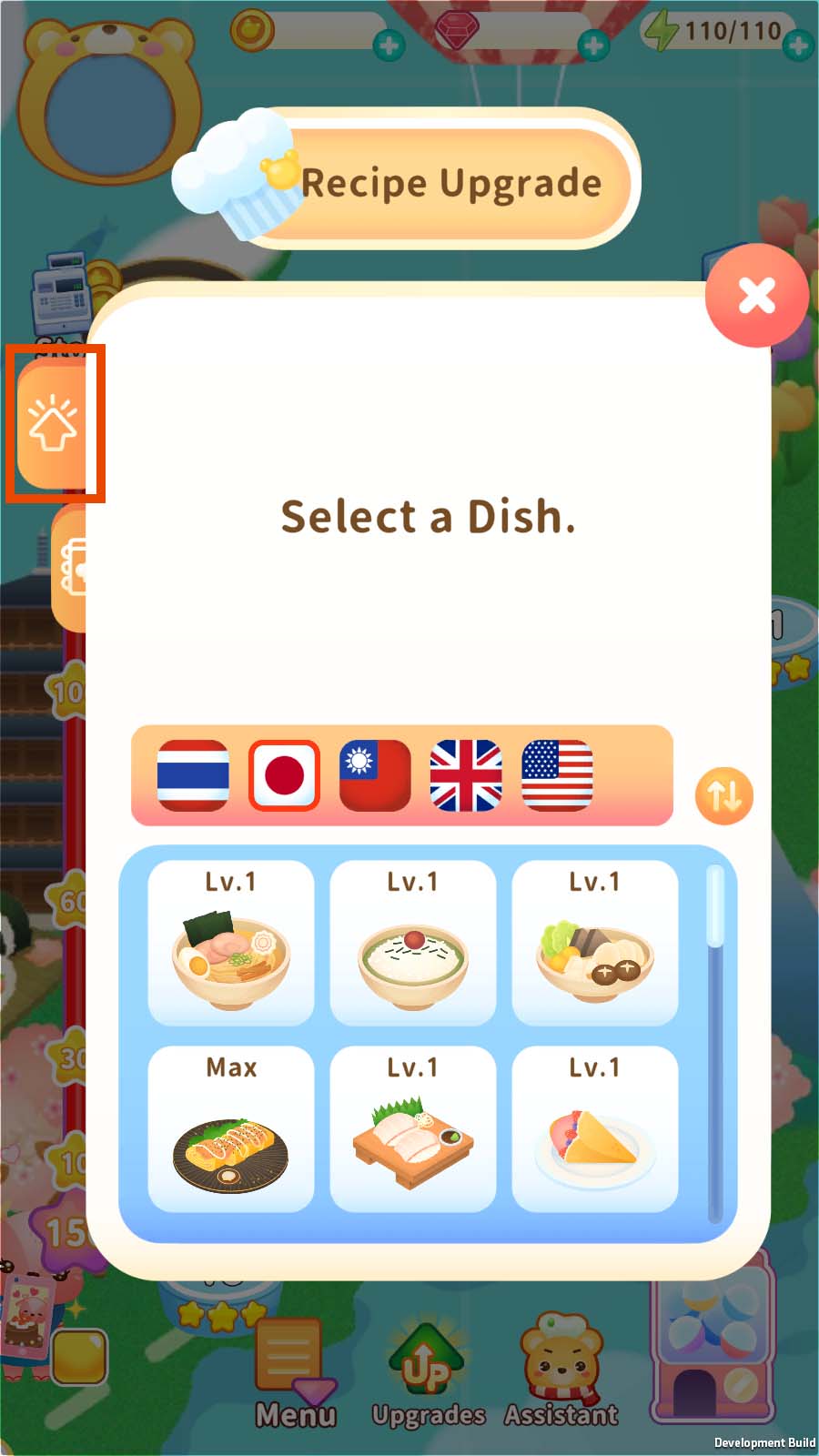Viewport: 819px width, 1456px height.
Task: Show dishes under the USA flag
Action: pyautogui.click(x=557, y=775)
